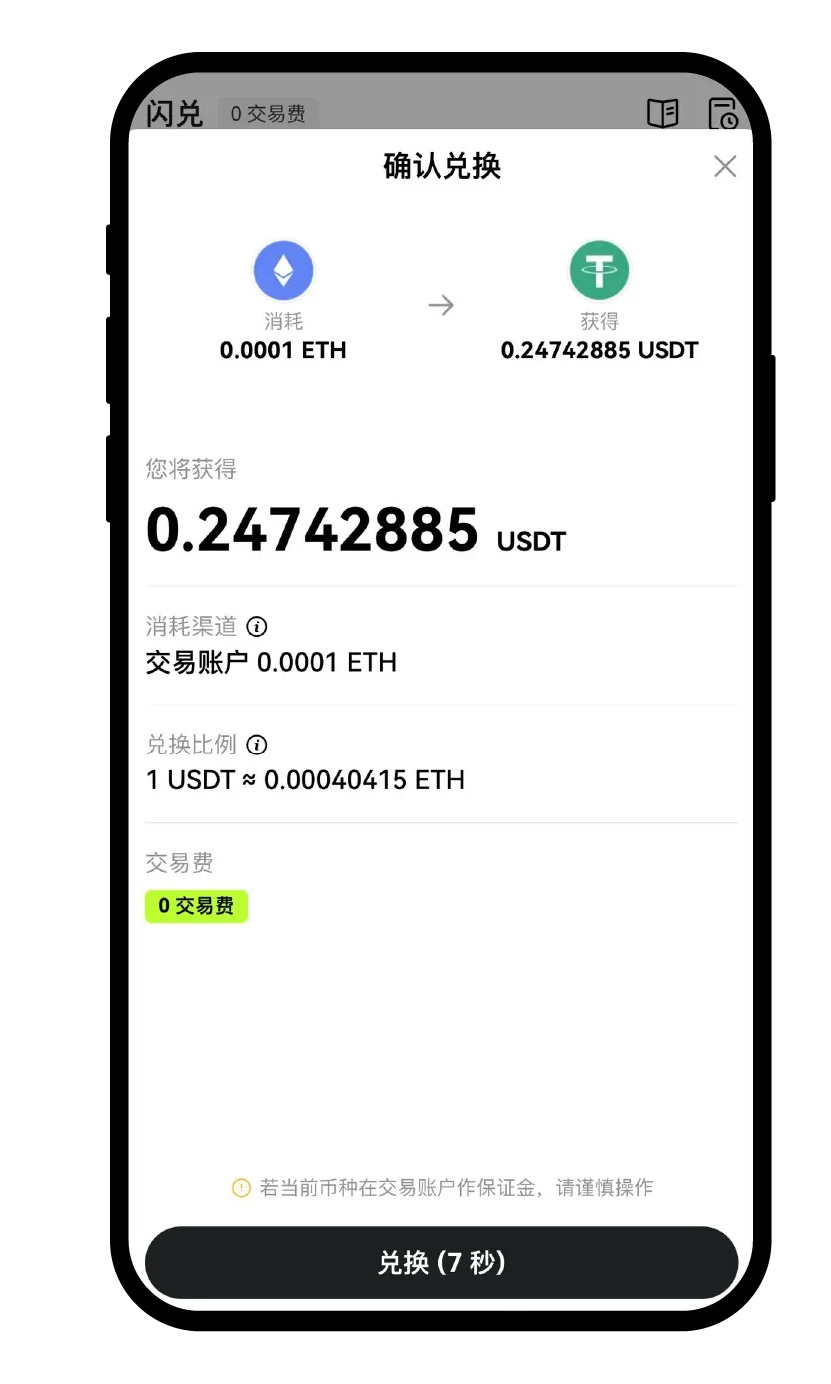Tap the info icon beside 消耗渠道

256,627
